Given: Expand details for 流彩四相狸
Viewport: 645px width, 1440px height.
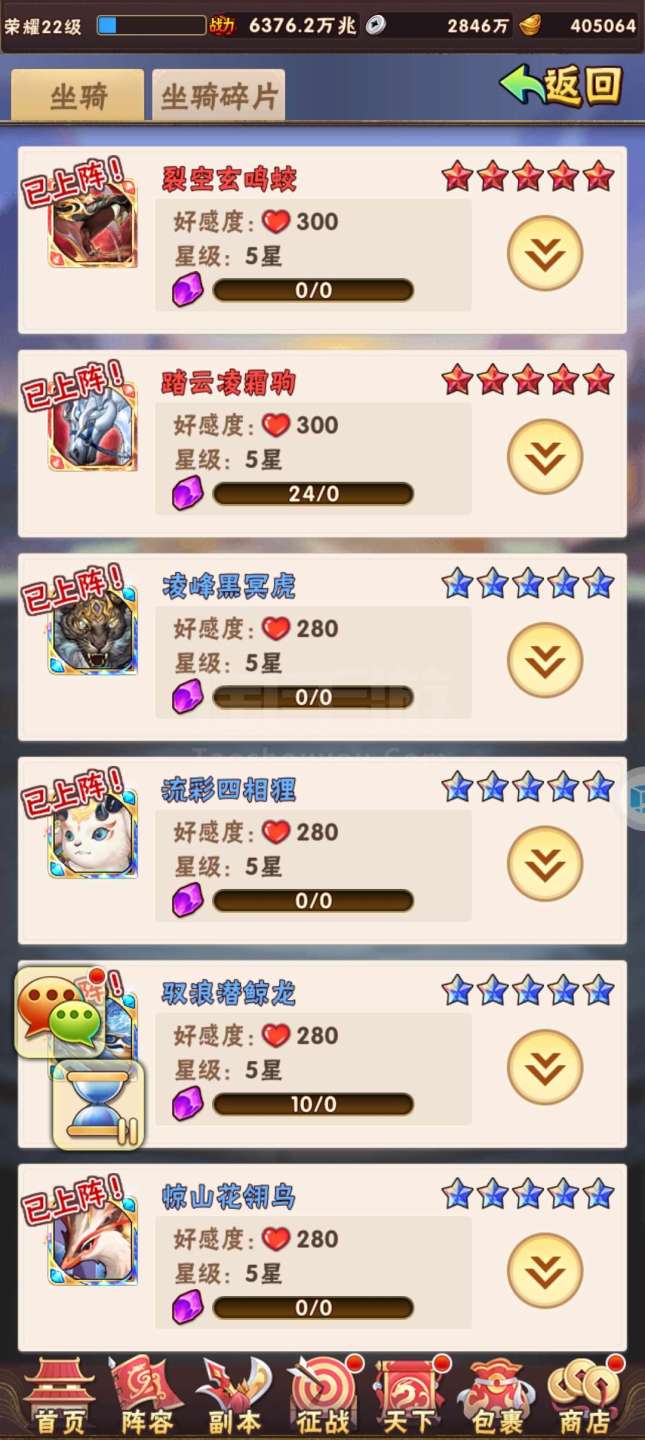Looking at the screenshot, I should tap(545, 864).
